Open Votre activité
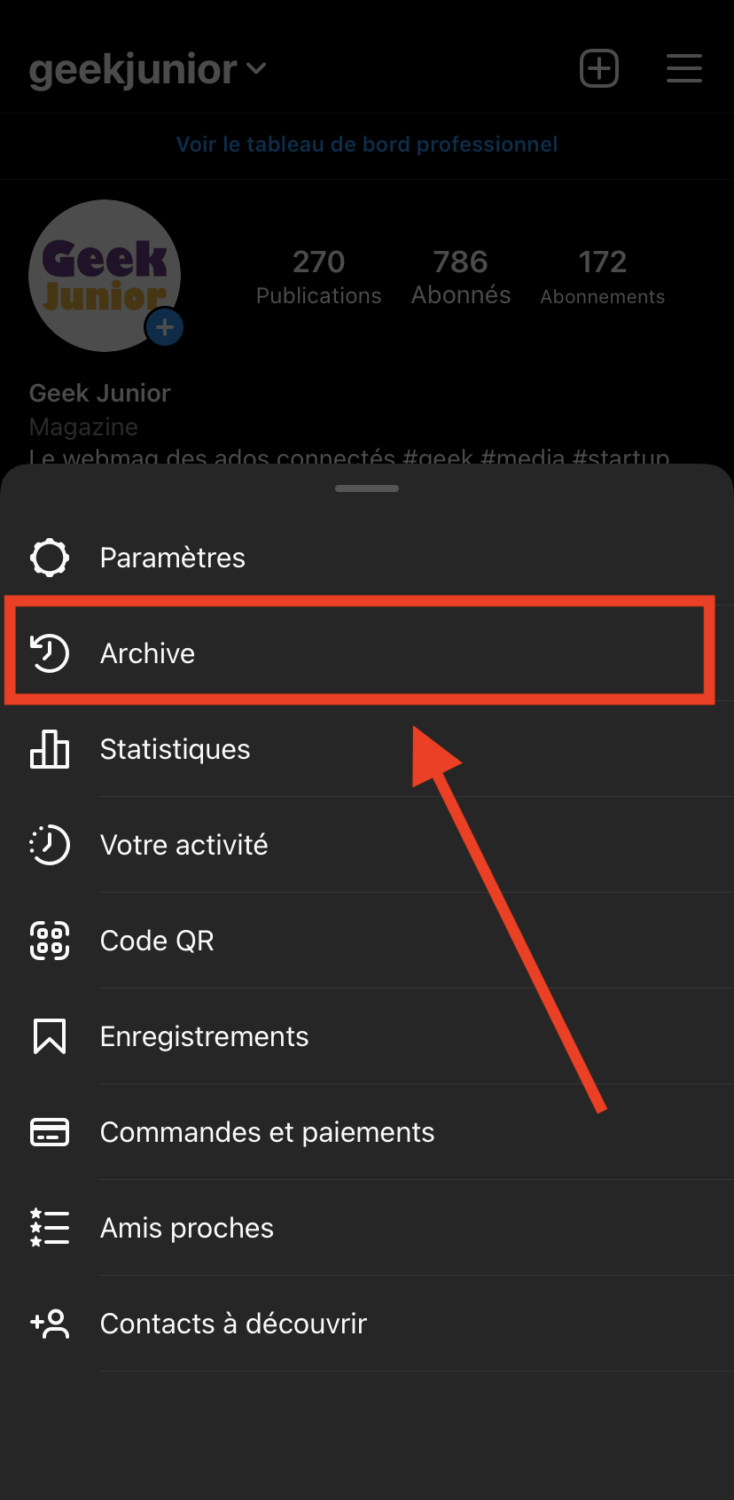 (184, 845)
